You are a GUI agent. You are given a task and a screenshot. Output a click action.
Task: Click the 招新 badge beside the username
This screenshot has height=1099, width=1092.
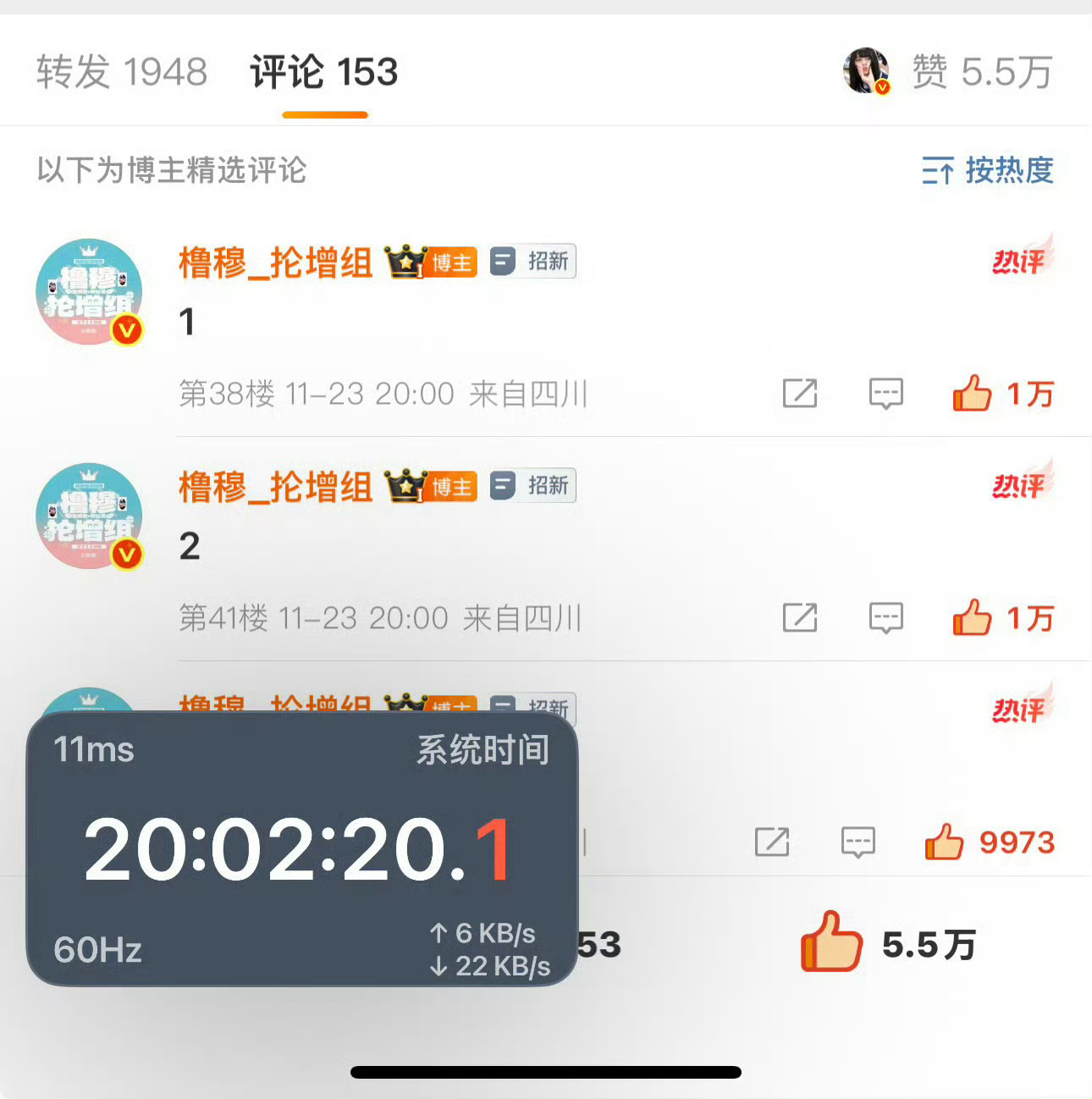[x=532, y=262]
